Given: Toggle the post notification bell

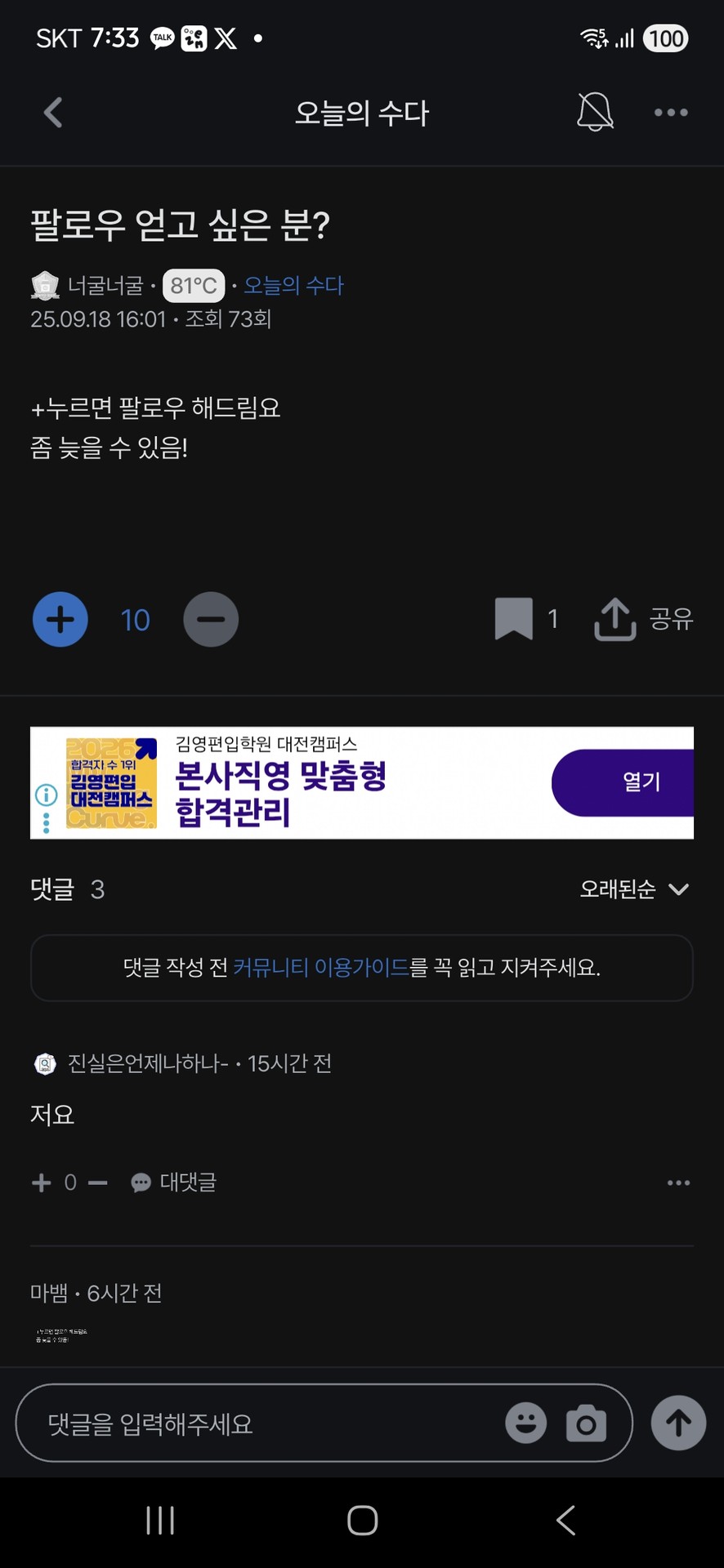Looking at the screenshot, I should [x=595, y=112].
